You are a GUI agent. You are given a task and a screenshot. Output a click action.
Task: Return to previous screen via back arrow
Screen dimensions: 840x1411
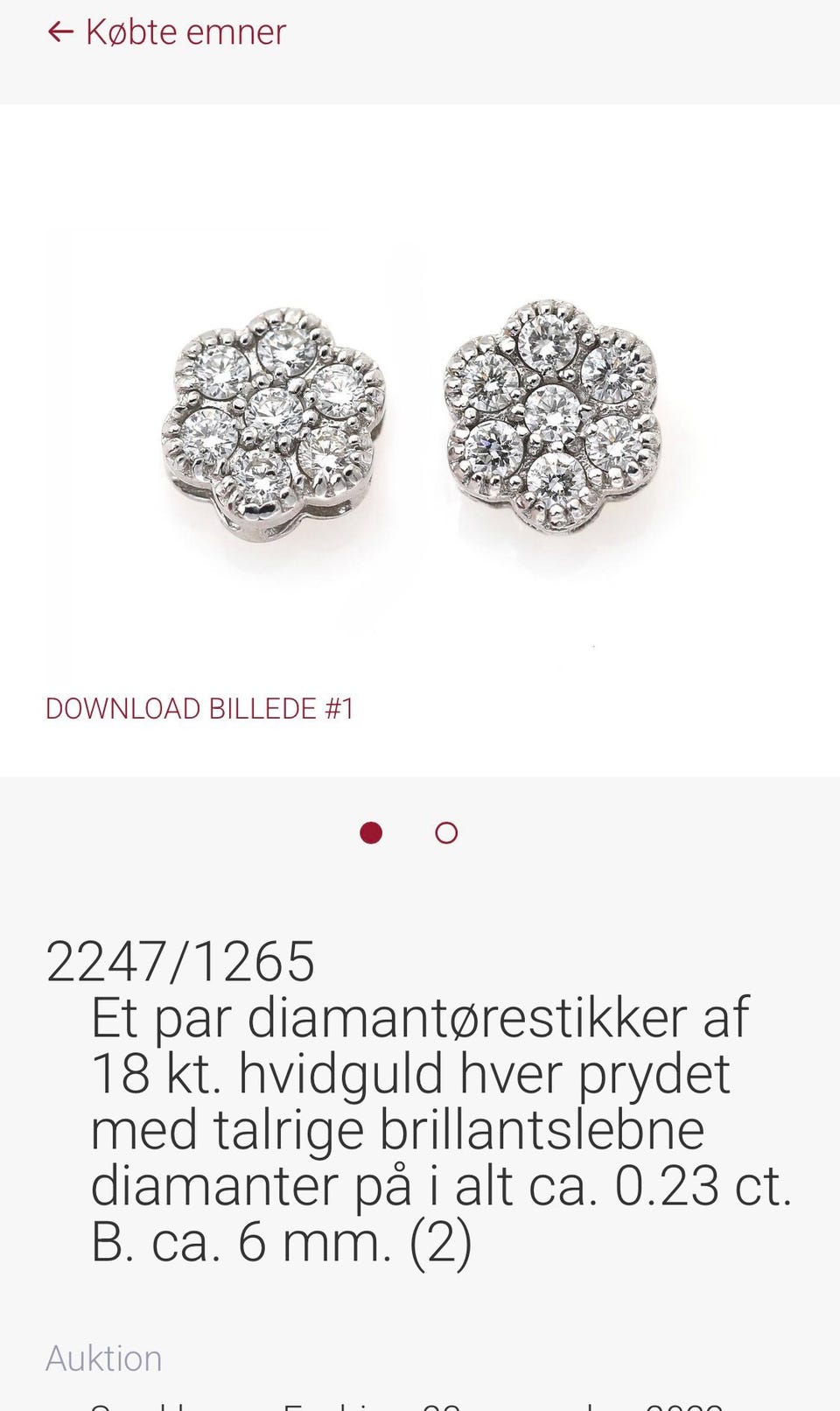pyautogui.click(x=59, y=32)
